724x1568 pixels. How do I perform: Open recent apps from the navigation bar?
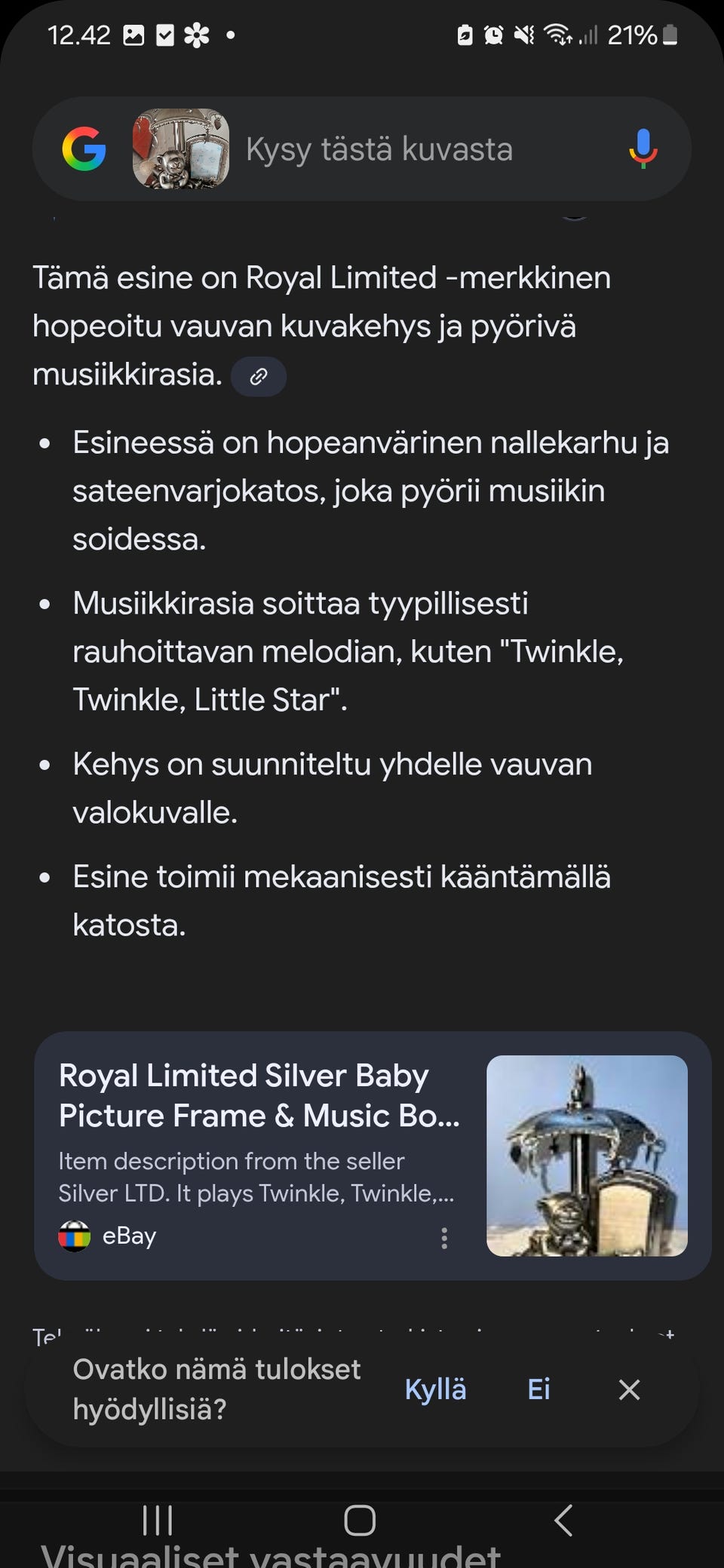pos(158,1521)
